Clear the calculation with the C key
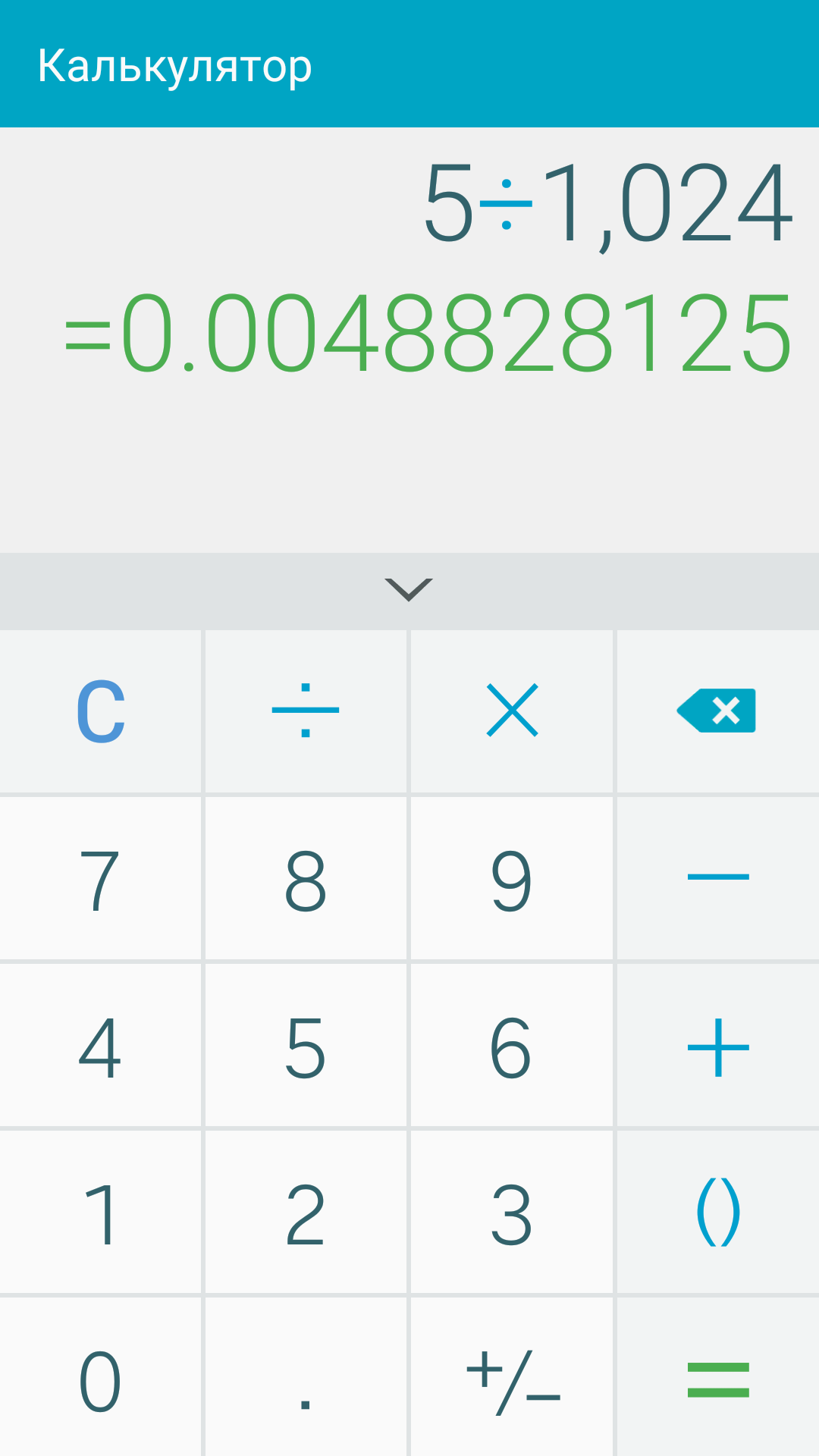 [100, 711]
